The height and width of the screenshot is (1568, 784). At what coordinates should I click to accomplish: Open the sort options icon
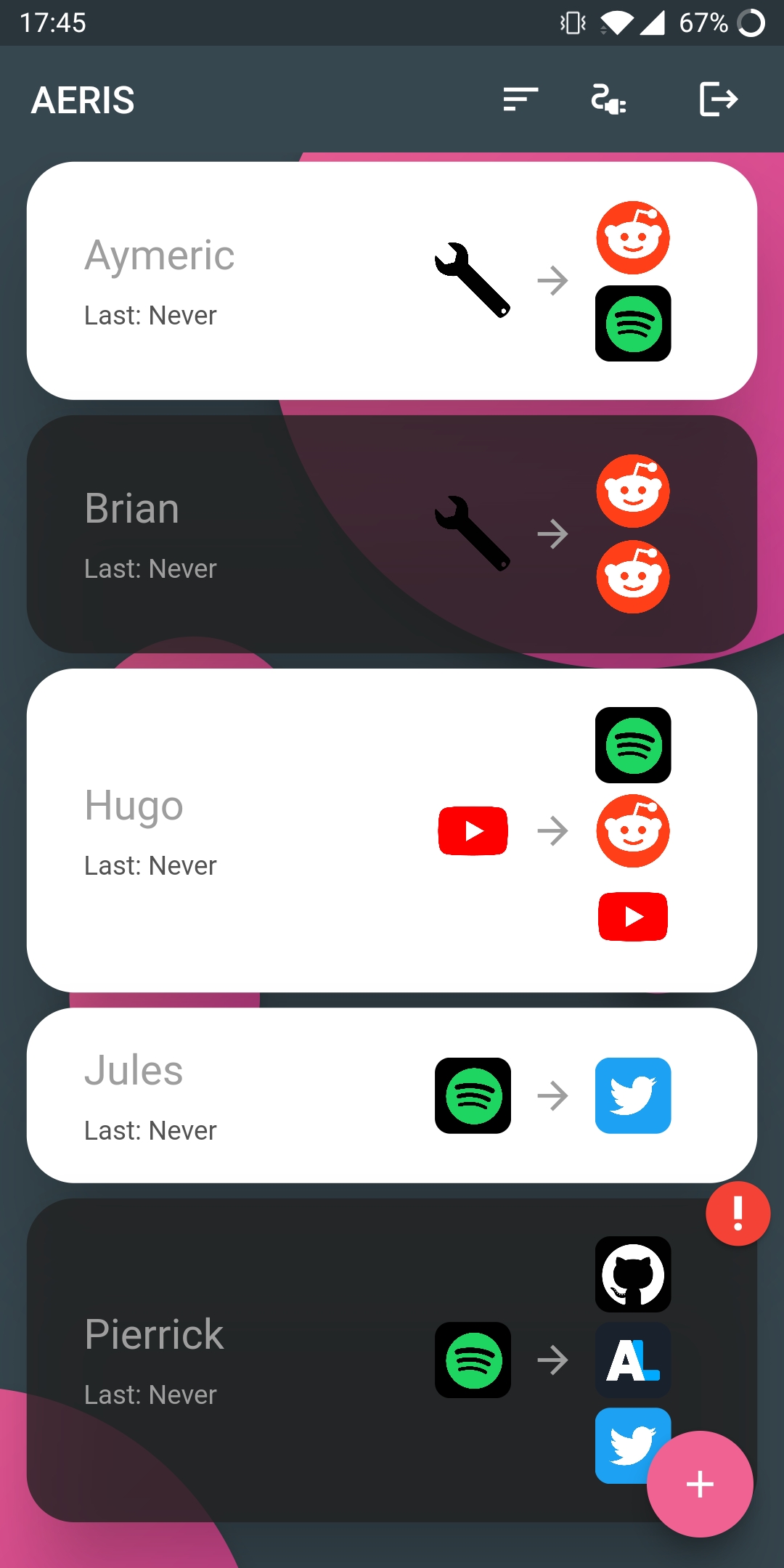(x=520, y=99)
